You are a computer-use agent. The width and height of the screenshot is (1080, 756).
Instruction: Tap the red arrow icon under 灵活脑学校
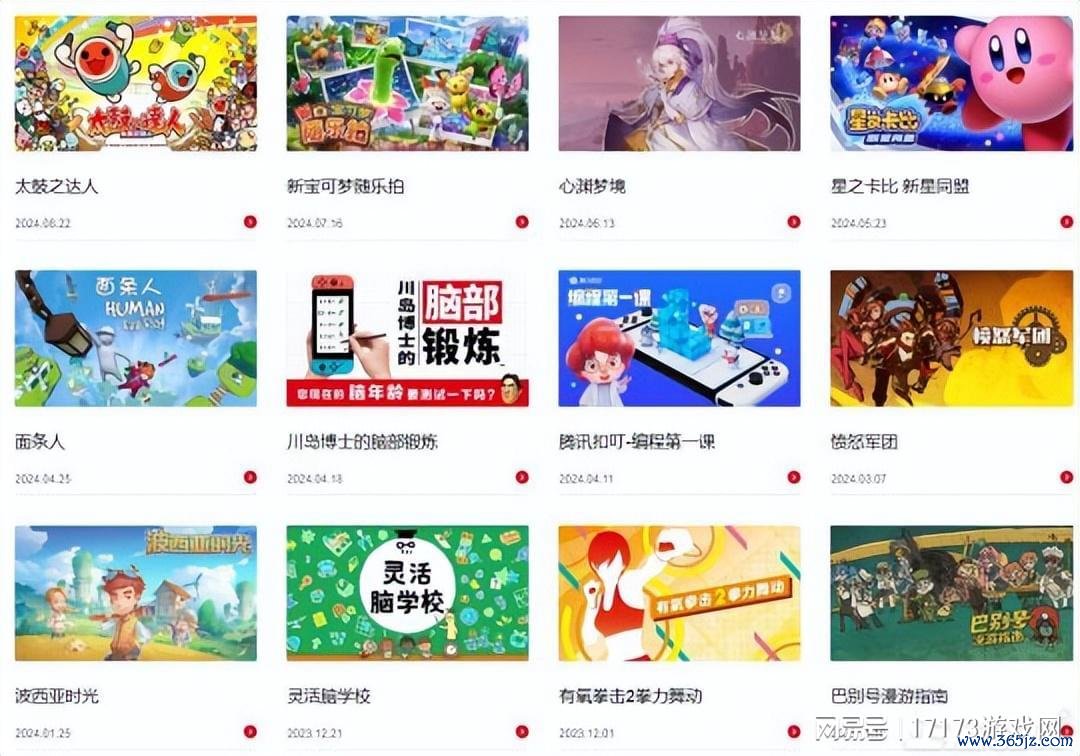click(522, 732)
